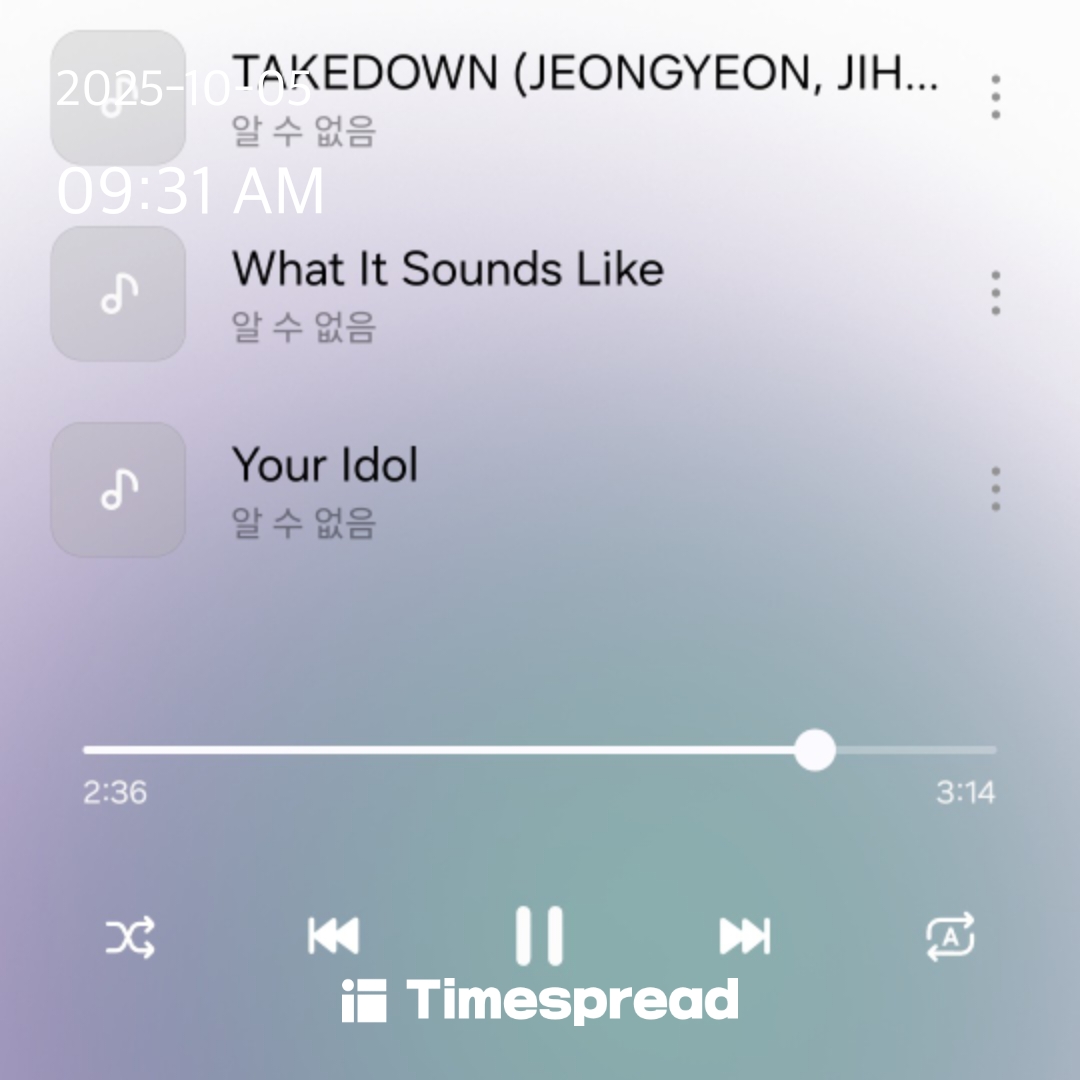Pause the current song
Screen dimensions: 1080x1080
pyautogui.click(x=539, y=936)
